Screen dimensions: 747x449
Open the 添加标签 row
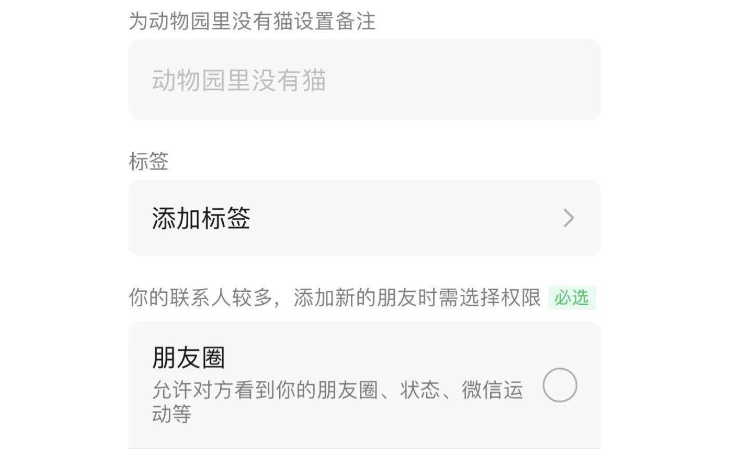click(363, 218)
